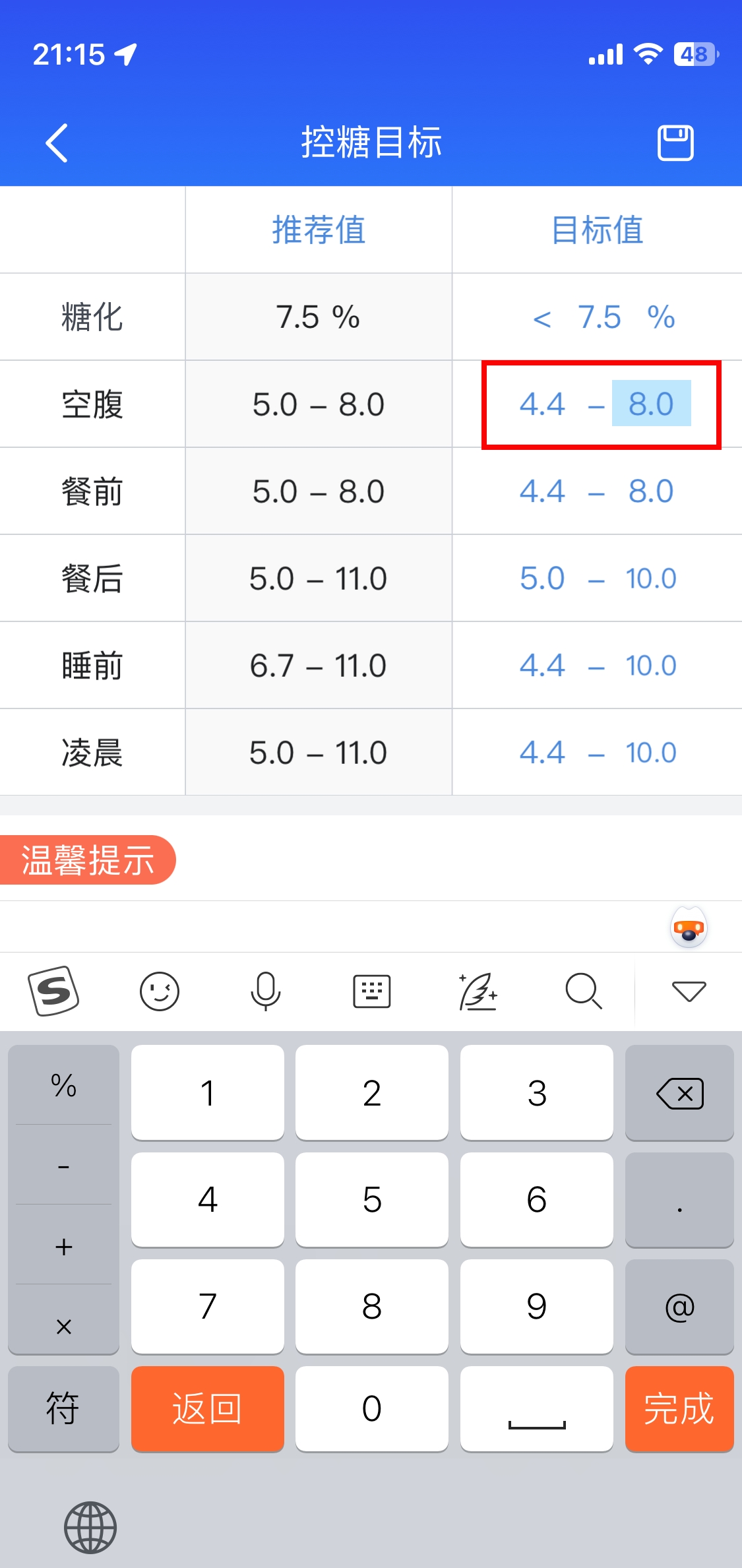This screenshot has width=742, height=1568.
Task: Edit the 餐前 upper target 8.0
Action: 651,491
